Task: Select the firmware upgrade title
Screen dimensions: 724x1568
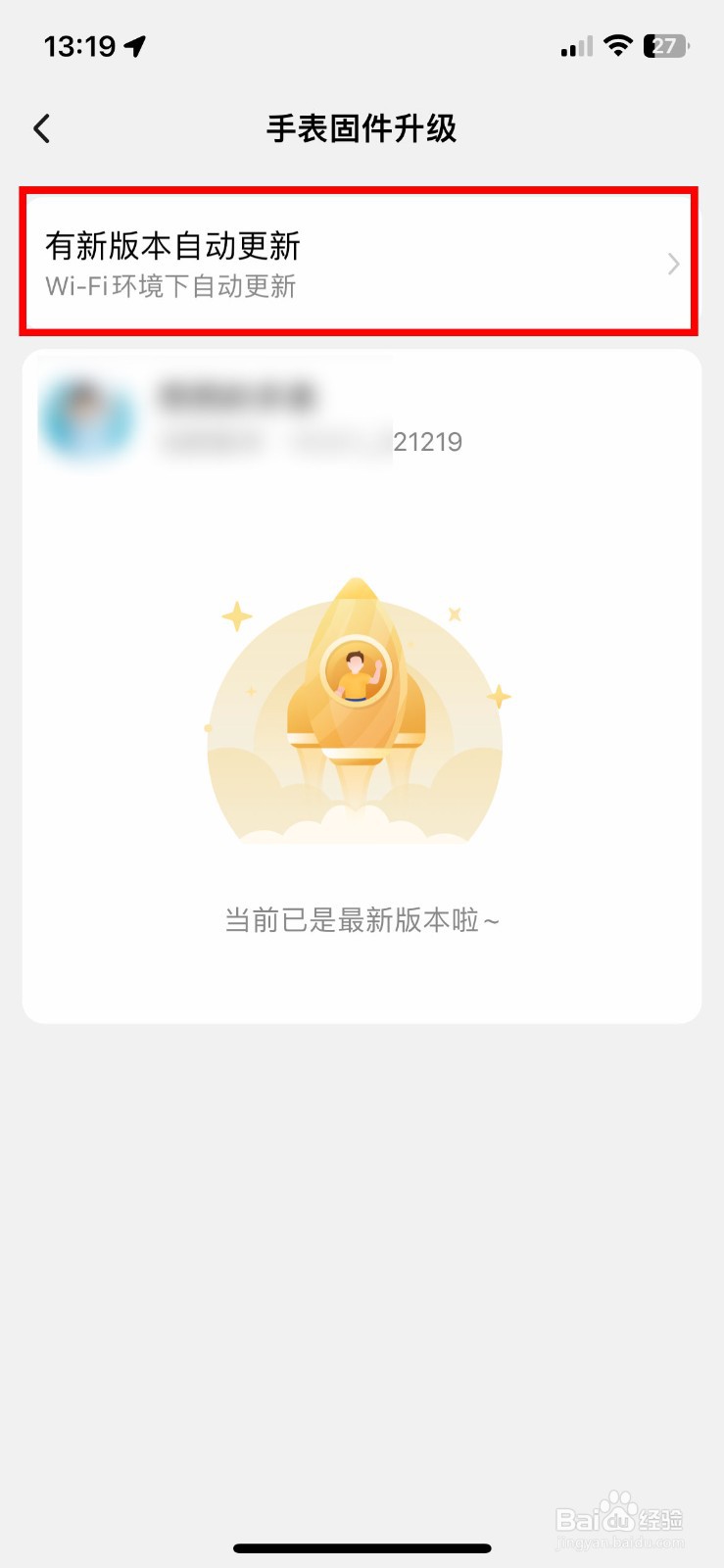Action: coord(362,127)
